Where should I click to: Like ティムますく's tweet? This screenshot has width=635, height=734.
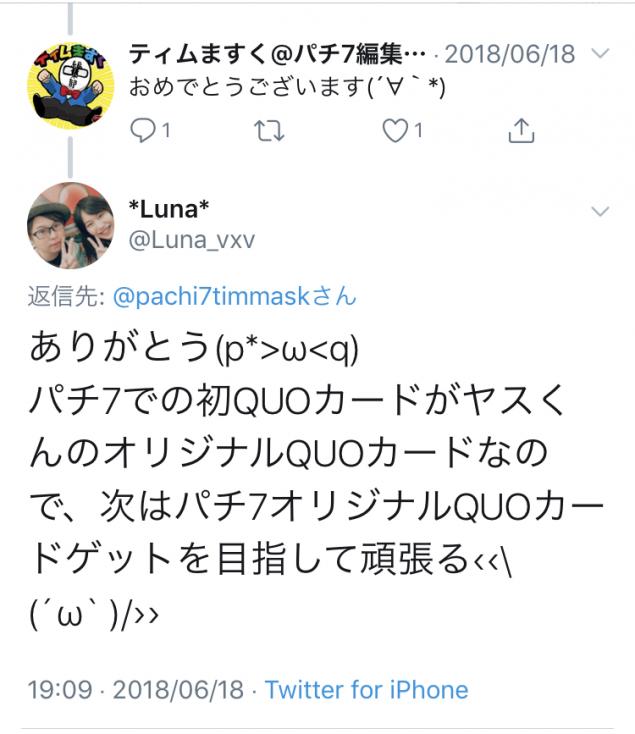coord(398,130)
